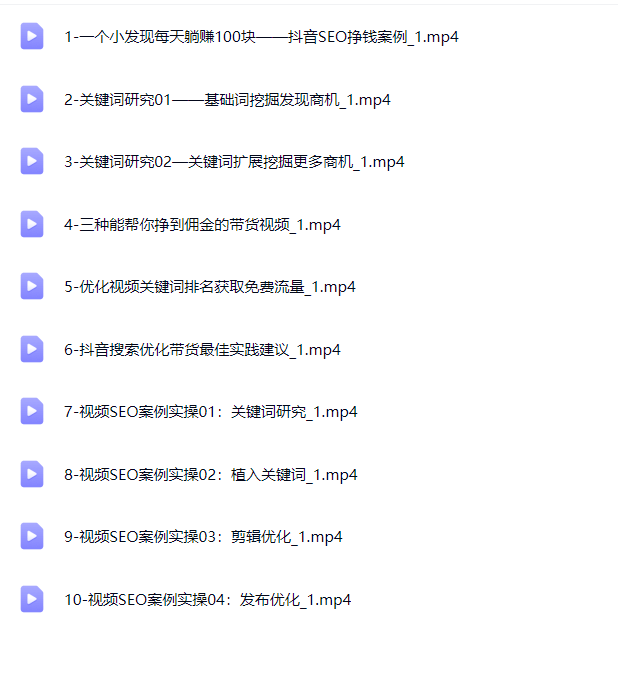Image resolution: width=618 pixels, height=676 pixels.
Task: Open 7-视频SEO案例实操01 关键词研究
Action: [x=211, y=412]
